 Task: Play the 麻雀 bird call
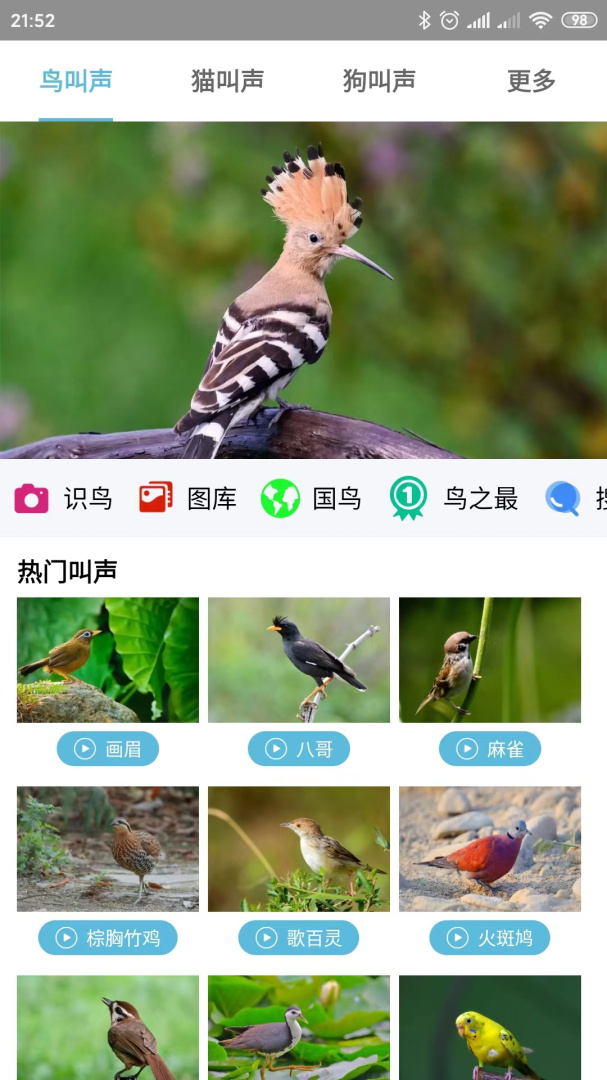coord(490,749)
